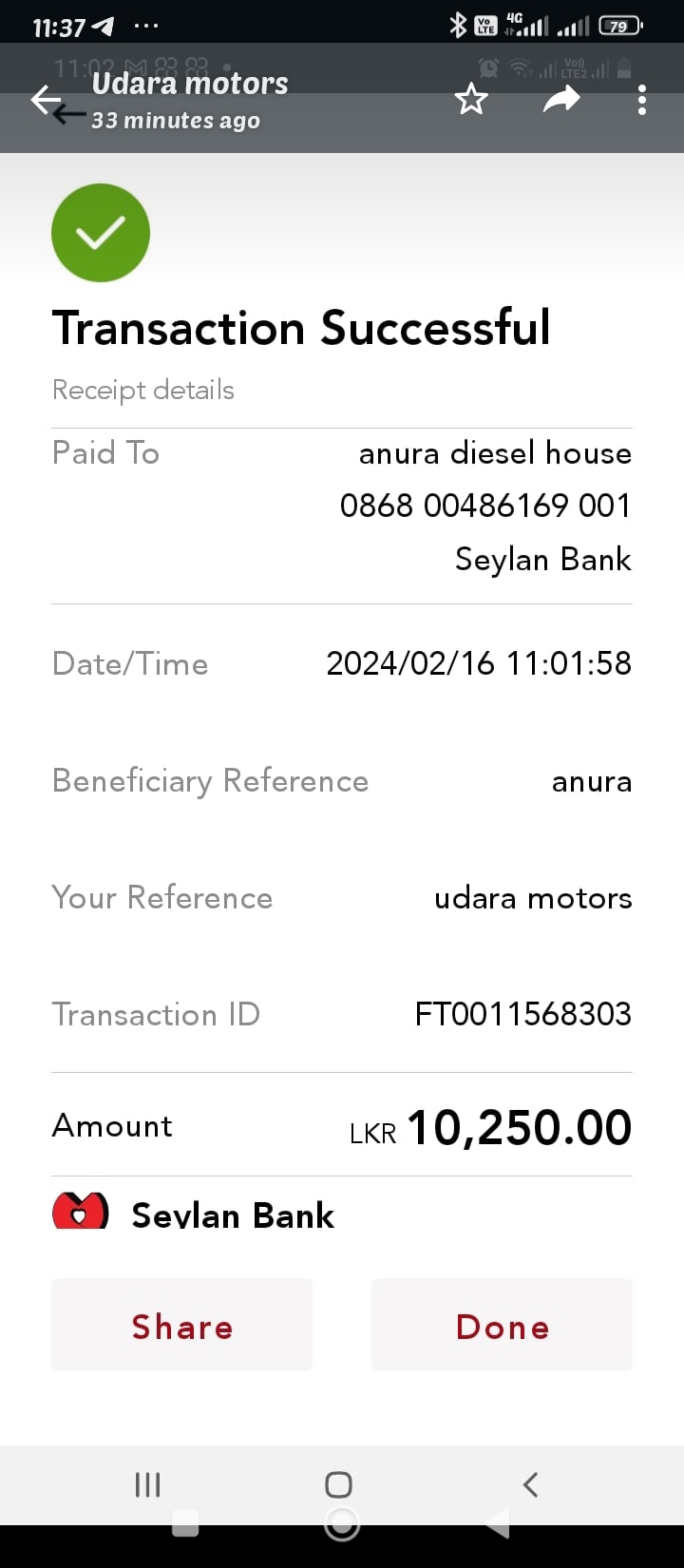Open the three-dot overflow menu
This screenshot has width=684, height=1568.
(642, 99)
